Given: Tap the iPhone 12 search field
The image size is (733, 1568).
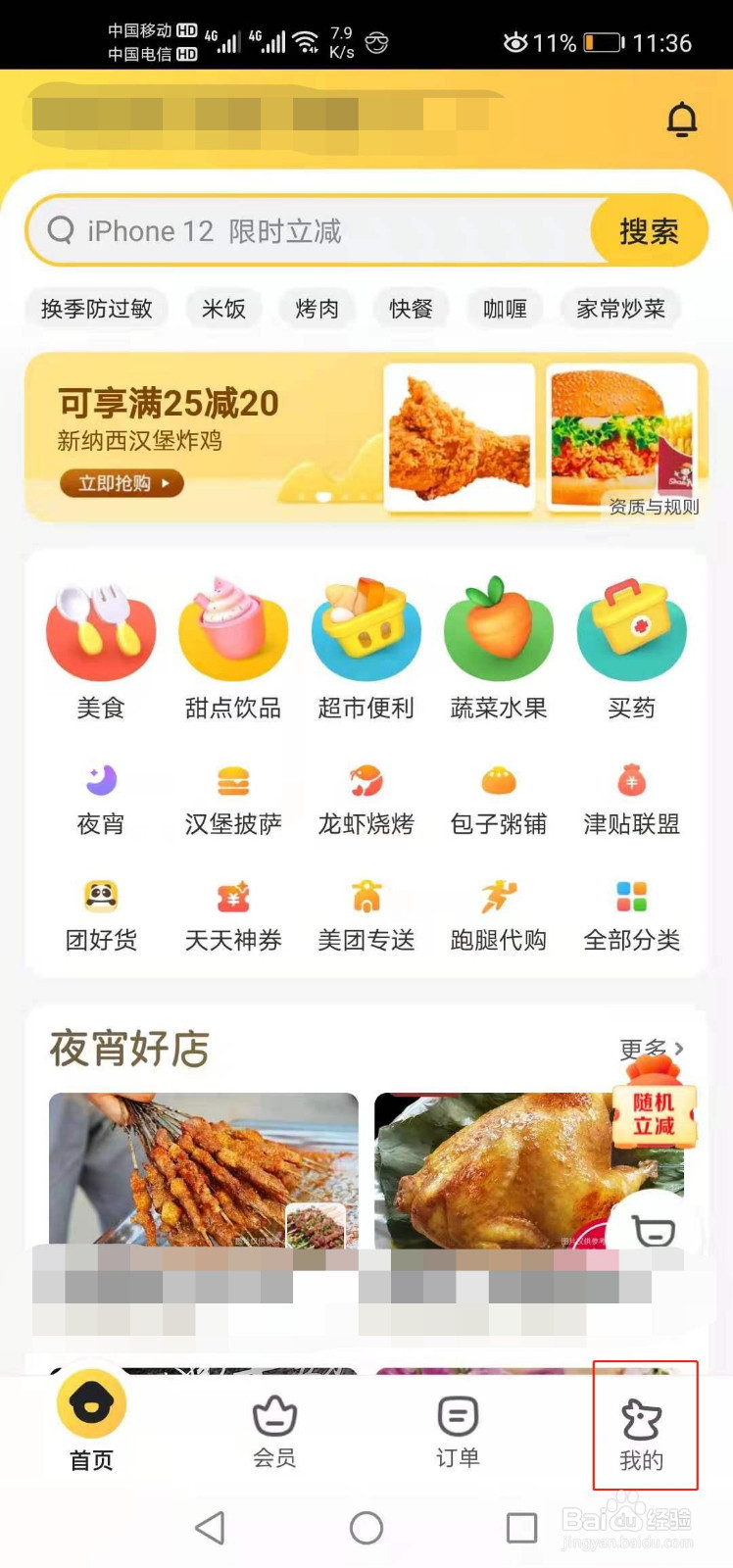Looking at the screenshot, I should (312, 230).
